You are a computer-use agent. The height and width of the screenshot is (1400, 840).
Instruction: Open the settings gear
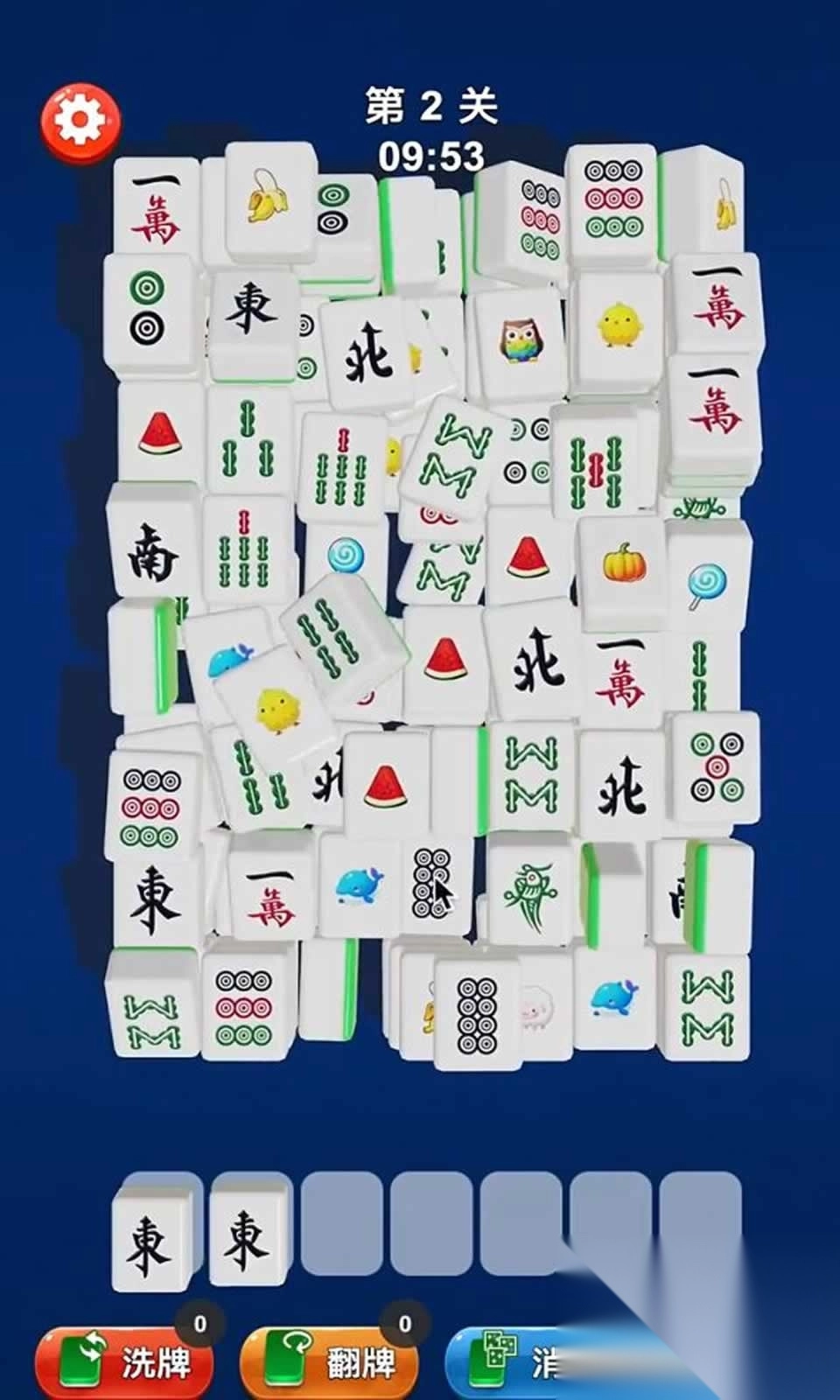point(80,121)
